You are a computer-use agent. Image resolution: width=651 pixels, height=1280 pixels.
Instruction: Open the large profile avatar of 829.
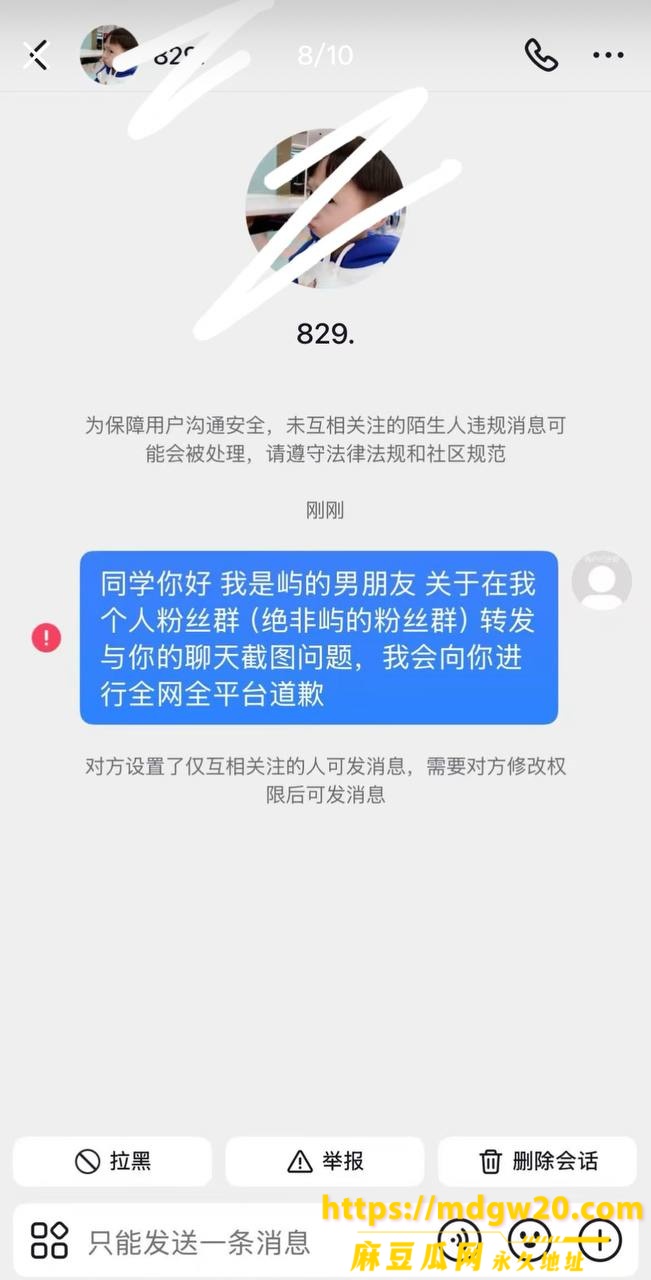[326, 209]
